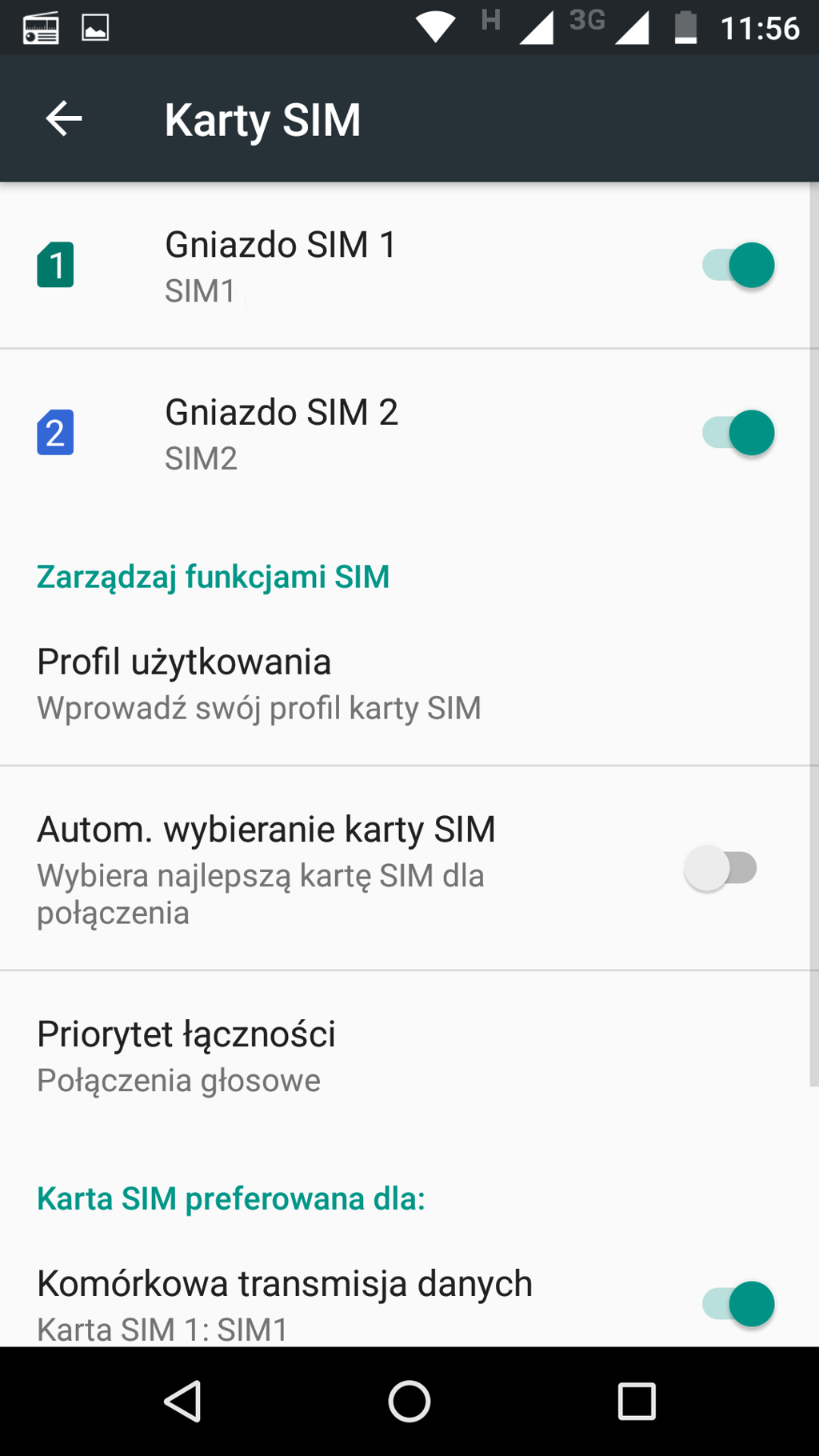Tap the system home button

tap(409, 1402)
